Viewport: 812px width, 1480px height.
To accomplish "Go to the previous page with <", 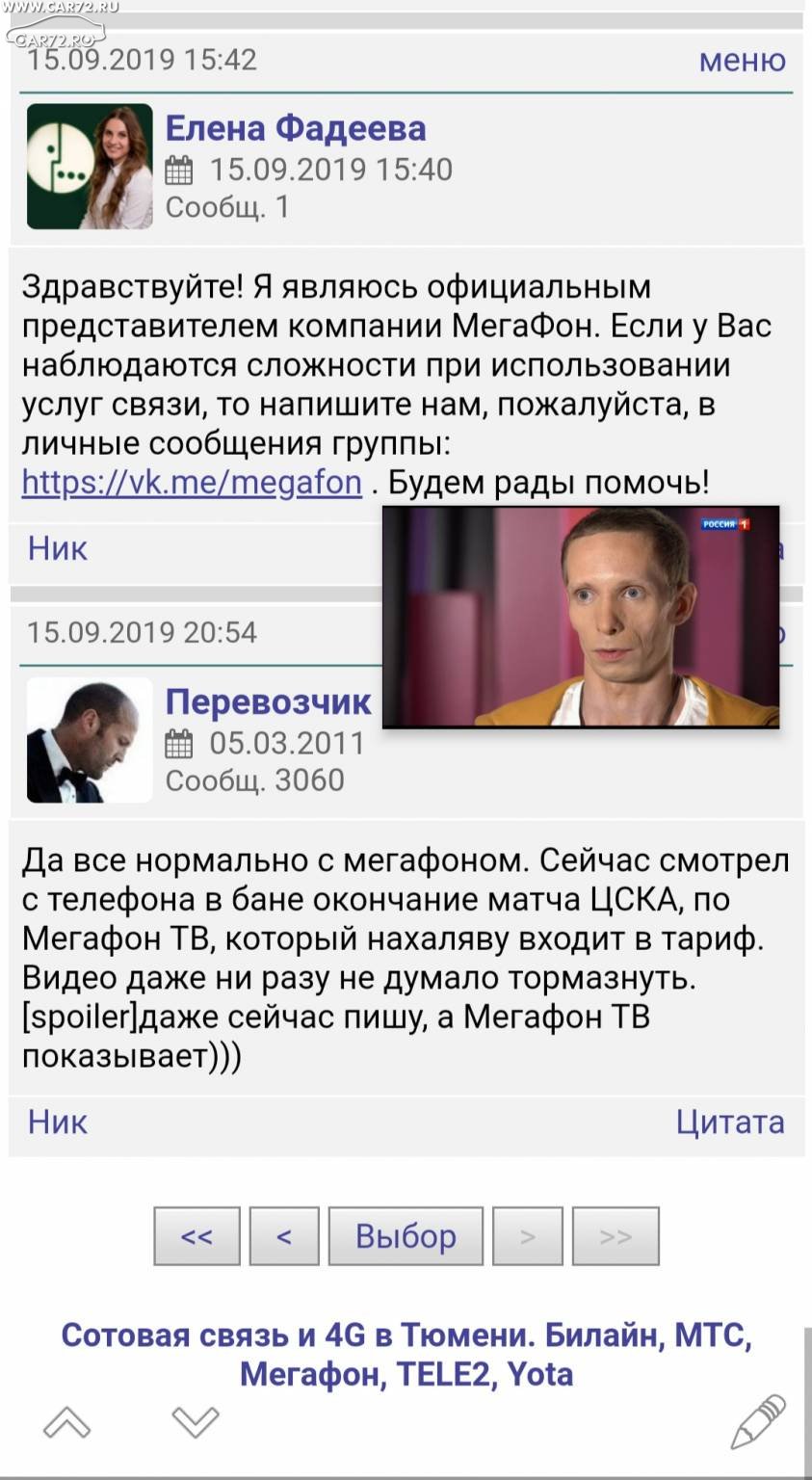I will (283, 1235).
